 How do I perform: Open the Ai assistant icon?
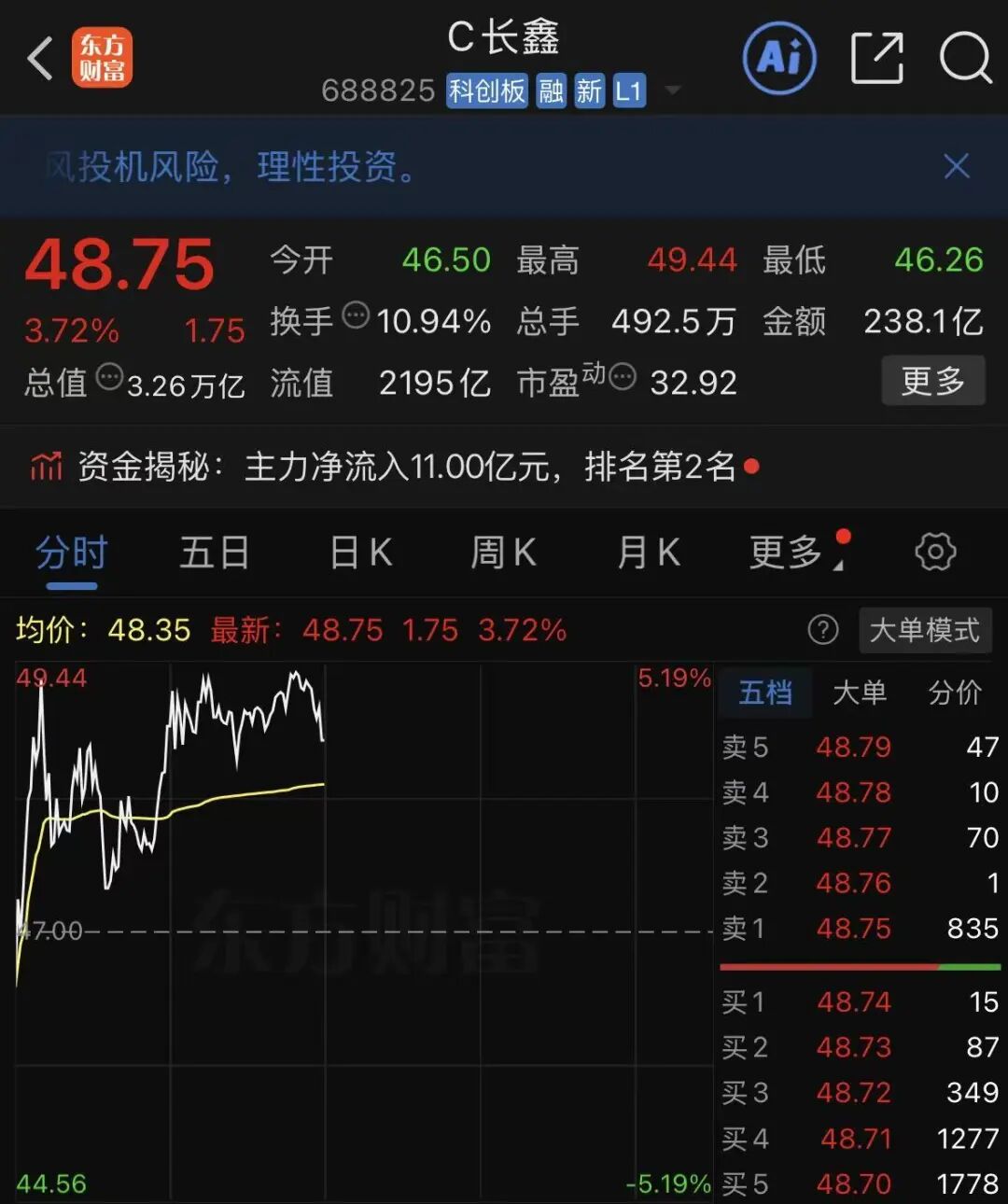point(779,58)
